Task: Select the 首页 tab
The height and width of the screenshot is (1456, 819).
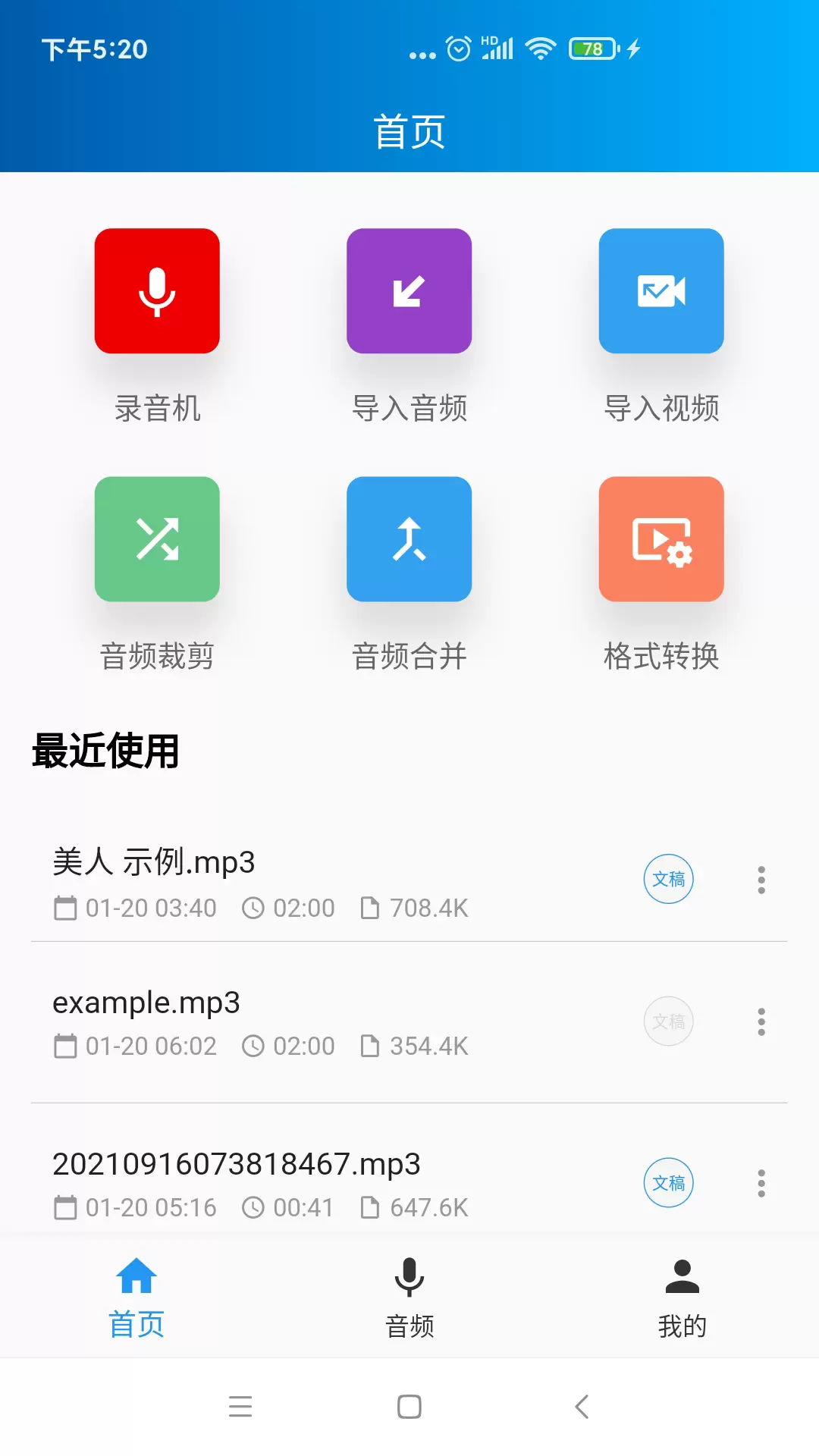Action: tap(136, 1298)
